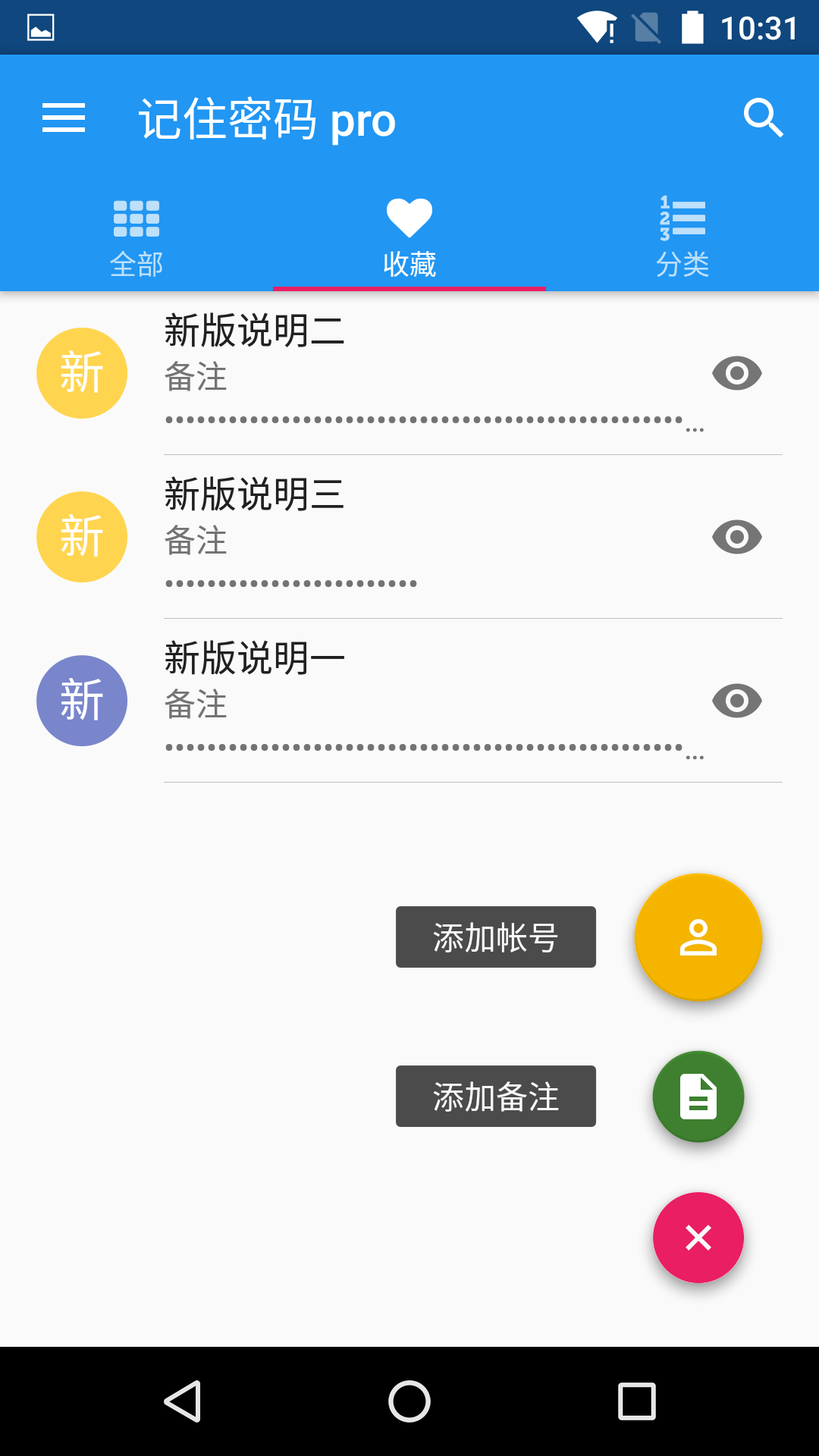The width and height of the screenshot is (819, 1456).
Task: Tap the yellow add account floating button
Action: (698, 937)
